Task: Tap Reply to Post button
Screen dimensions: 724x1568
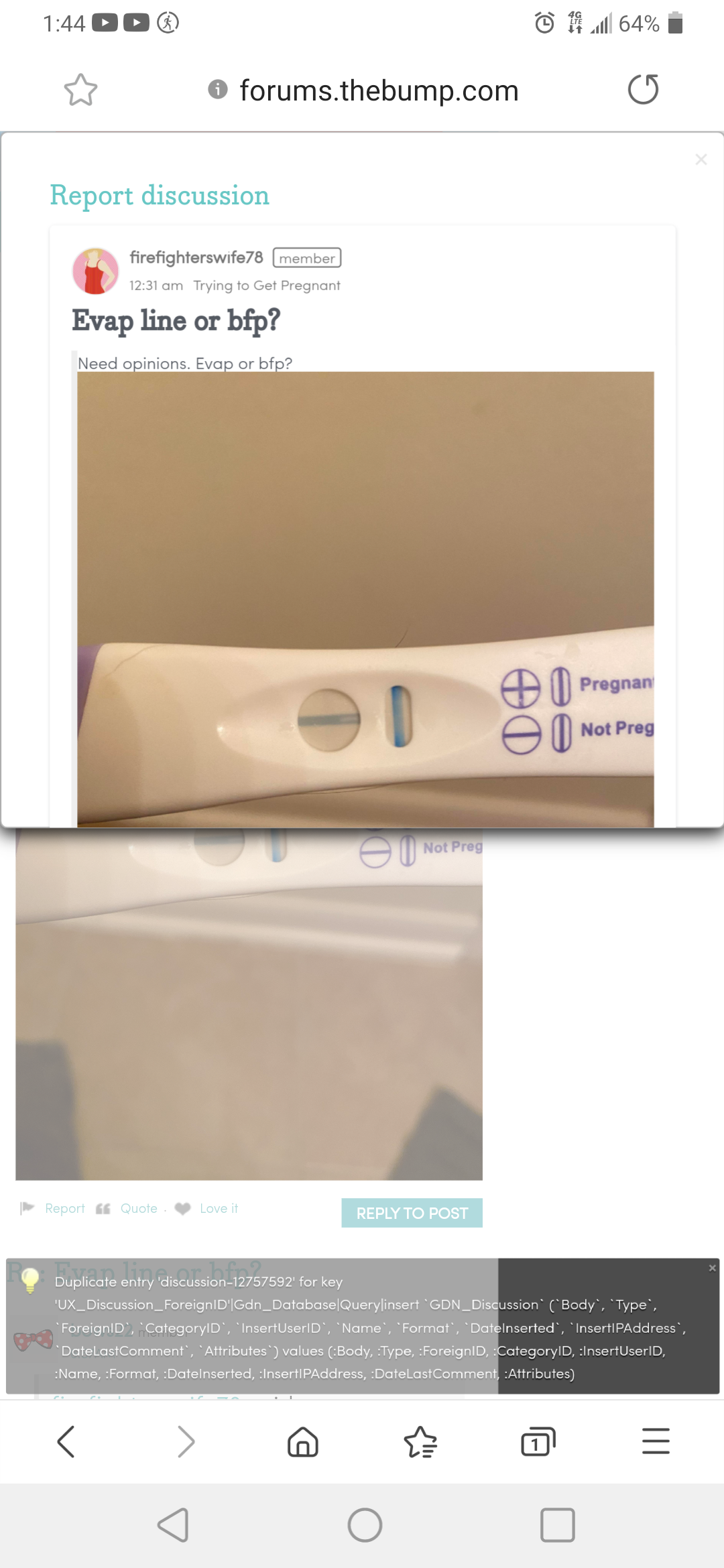Action: click(x=412, y=1213)
